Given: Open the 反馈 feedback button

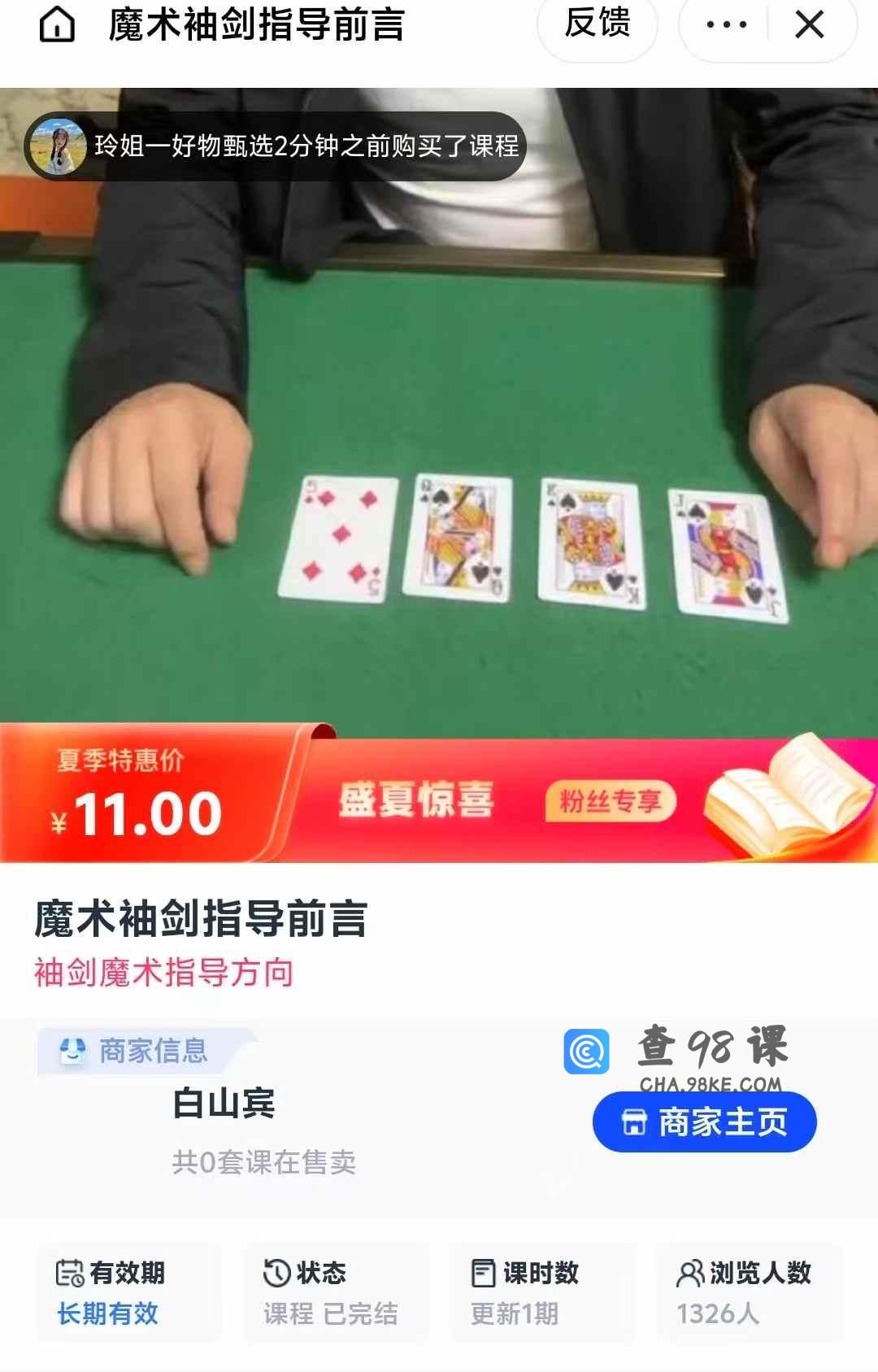Looking at the screenshot, I should pyautogui.click(x=598, y=24).
